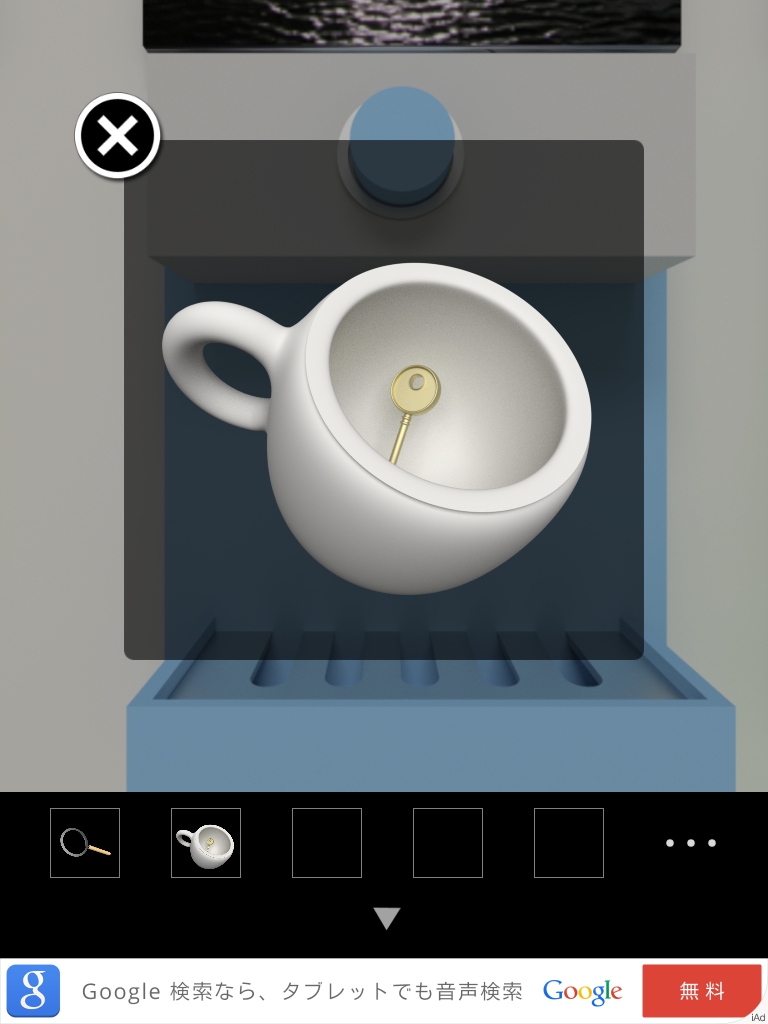Screen dimensions: 768x1024
Task: Open the three-dot more menu
Action: 691,843
